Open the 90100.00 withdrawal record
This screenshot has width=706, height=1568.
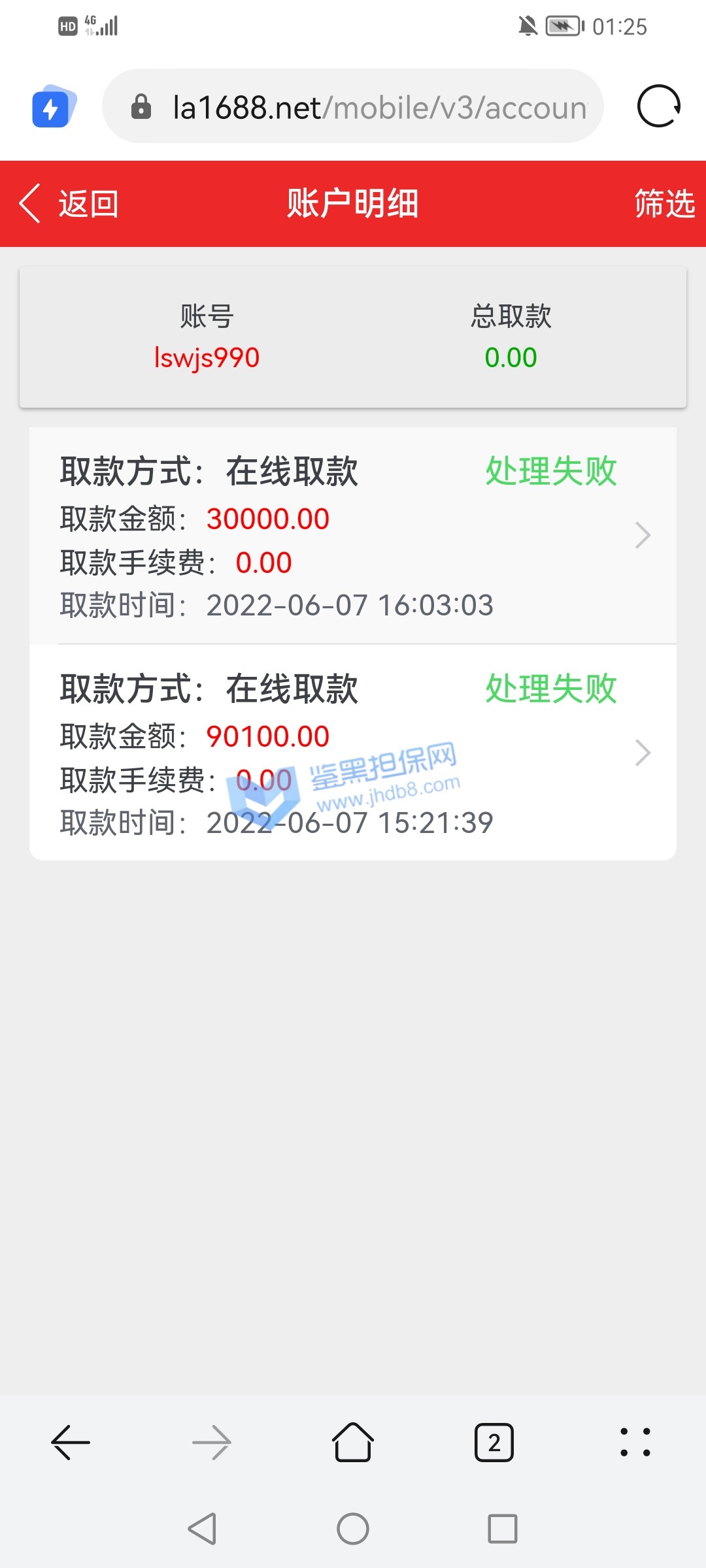point(353,753)
